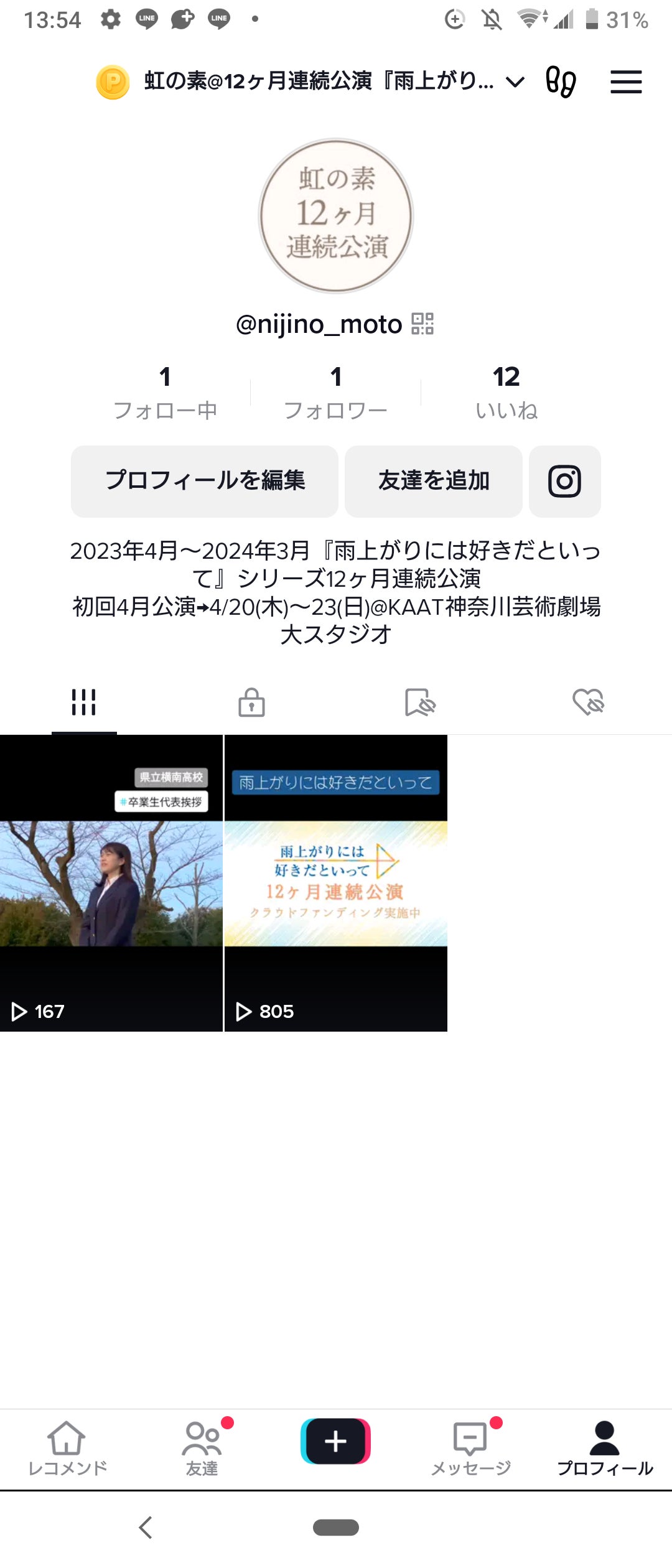Open the linked Instagram icon
Viewport: 672px width, 1568px height.
pyautogui.click(x=564, y=481)
